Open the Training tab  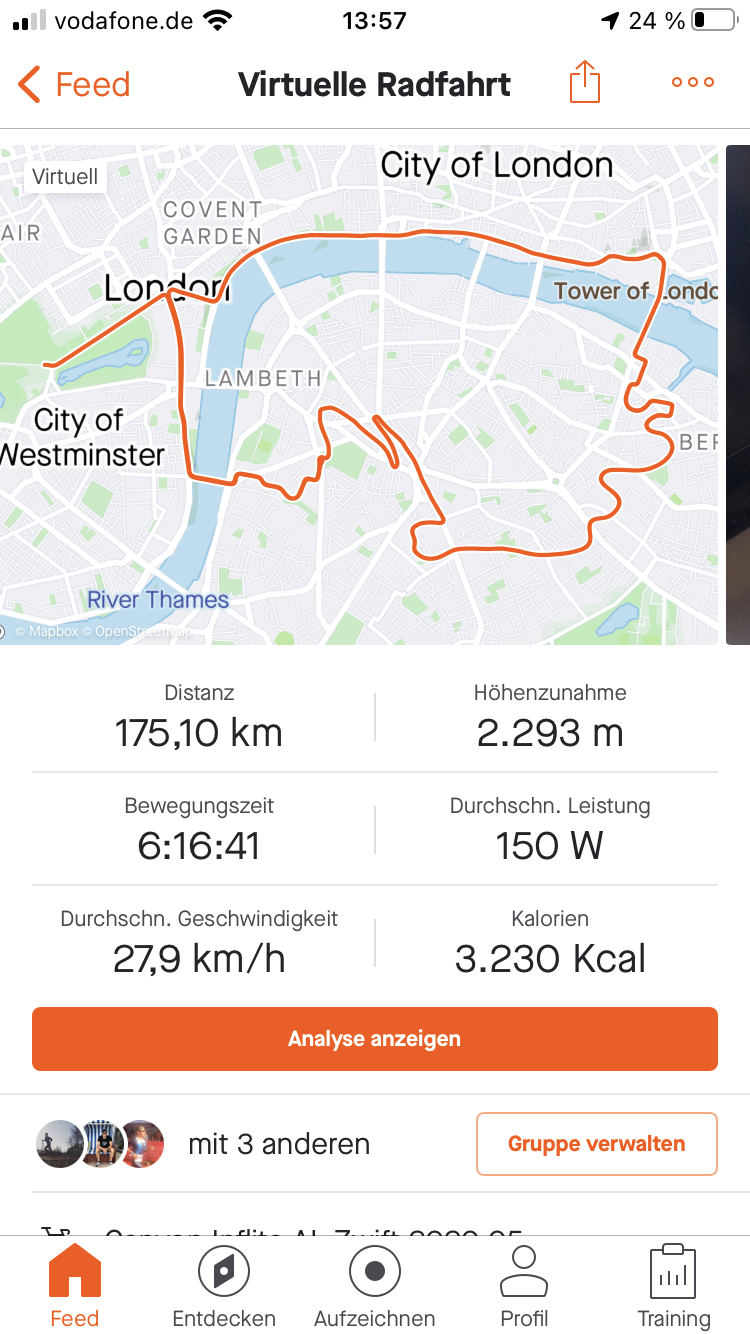(674, 1286)
